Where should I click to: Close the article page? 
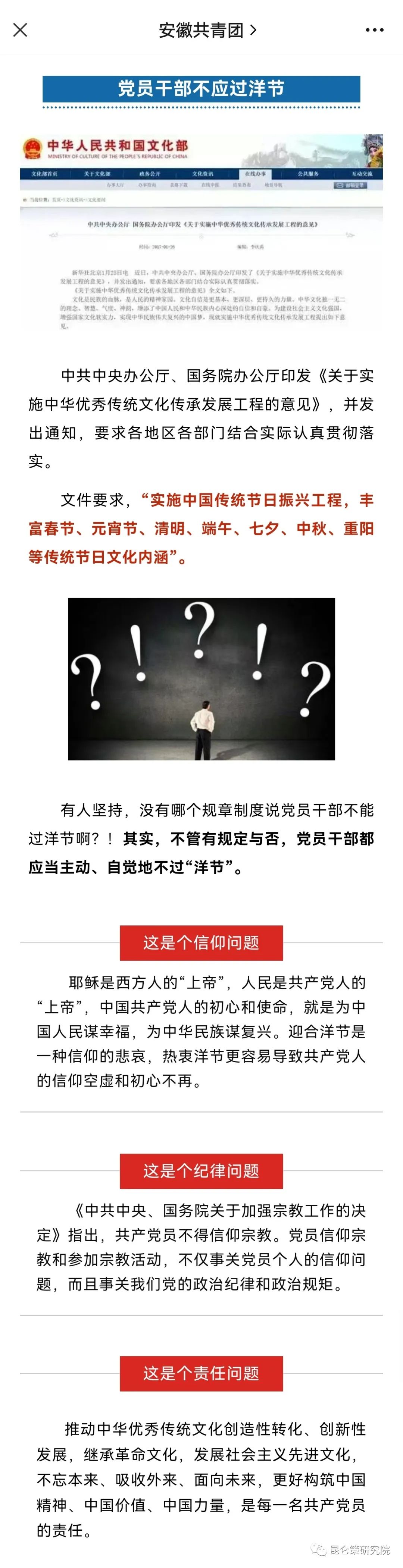[20, 30]
